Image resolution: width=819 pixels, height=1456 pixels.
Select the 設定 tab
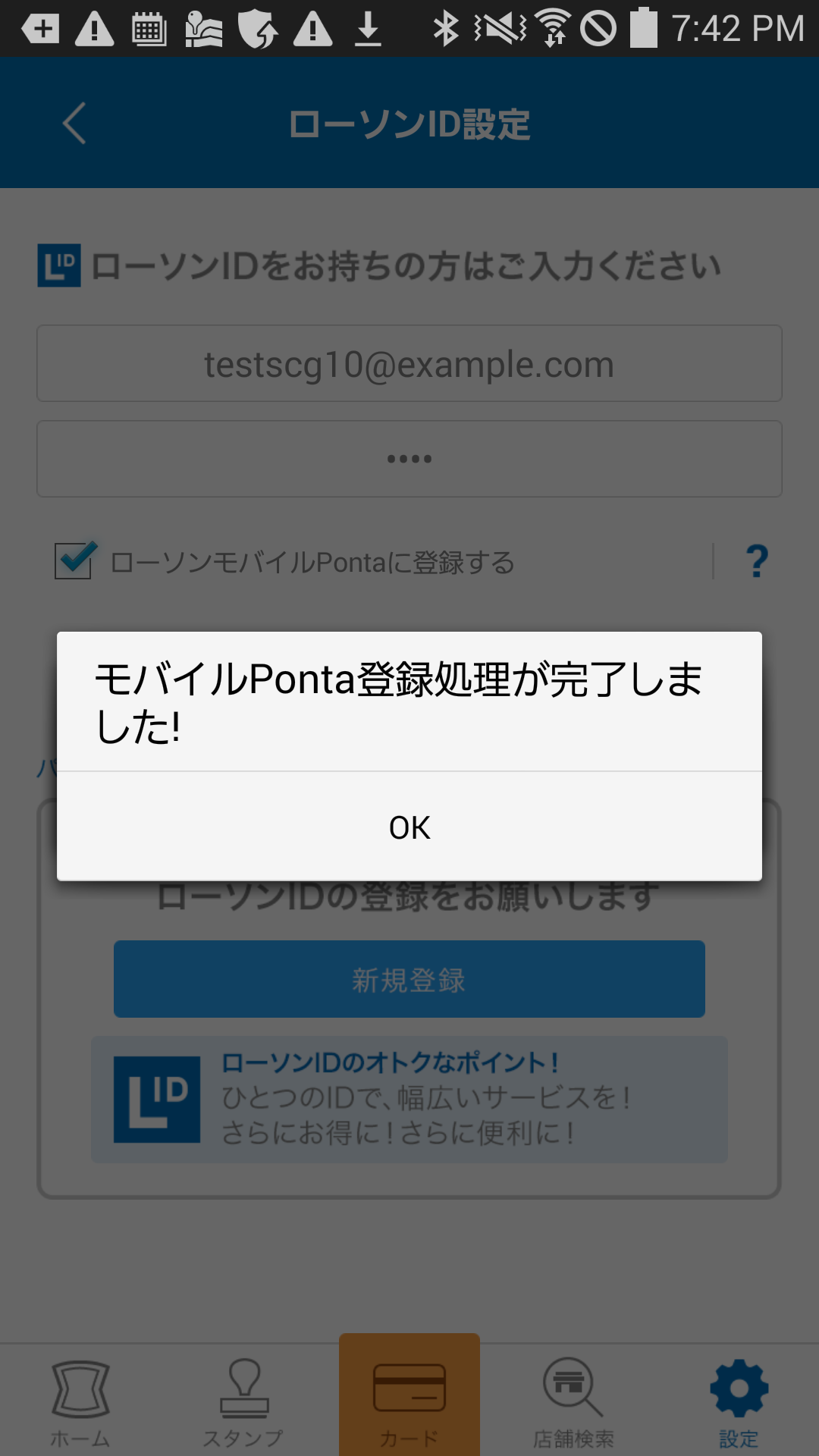coord(739,1401)
